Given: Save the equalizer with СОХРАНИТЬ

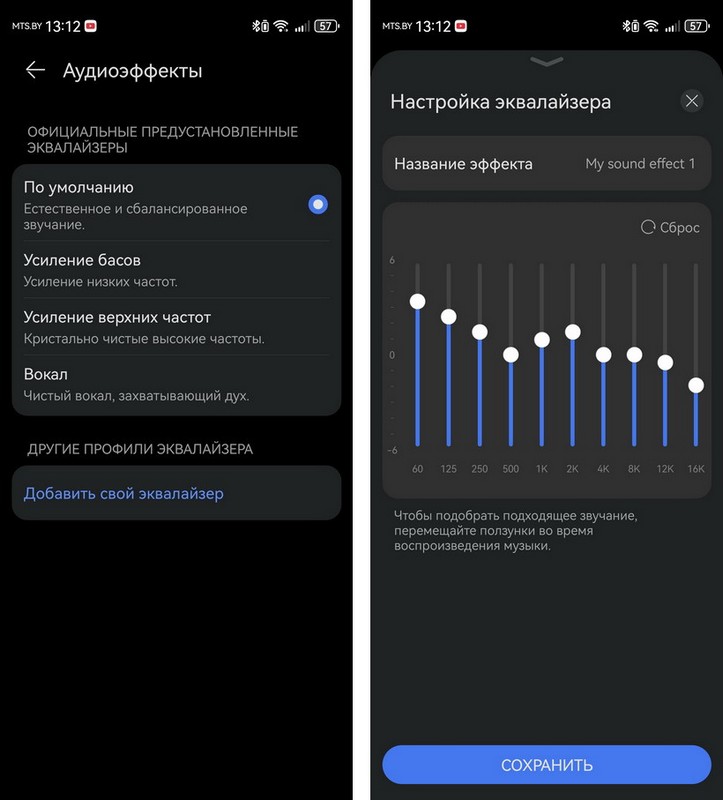Looking at the screenshot, I should click(546, 765).
